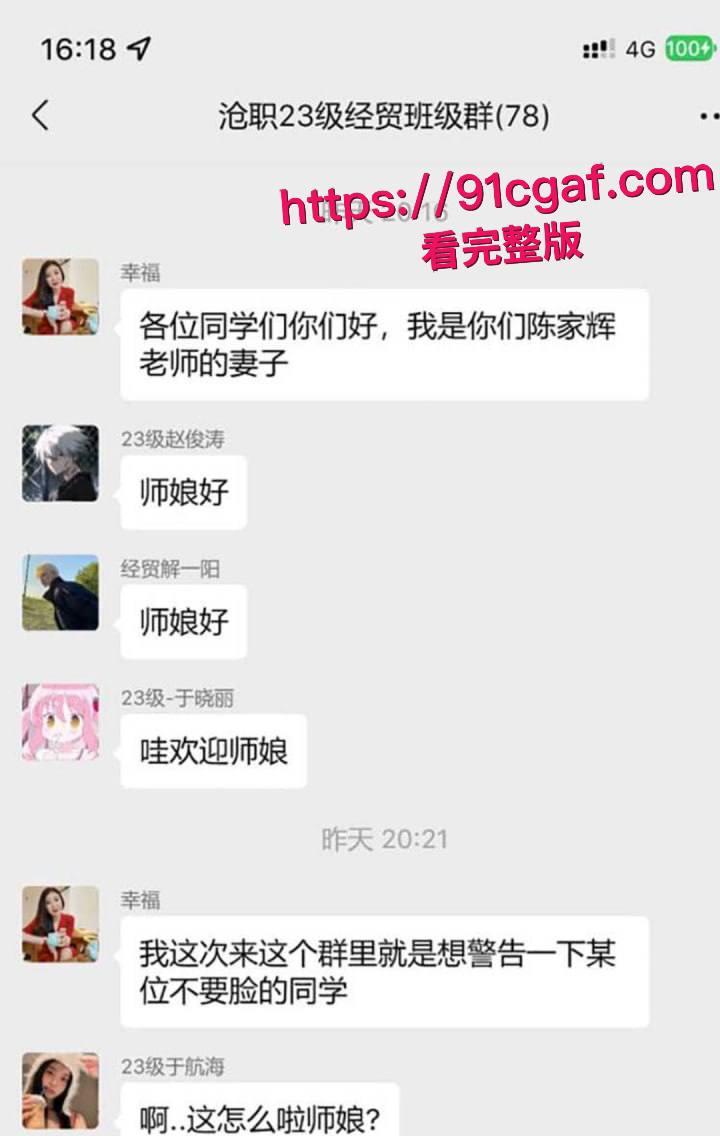
Task: Open the more options menu at top right
Action: click(x=707, y=115)
